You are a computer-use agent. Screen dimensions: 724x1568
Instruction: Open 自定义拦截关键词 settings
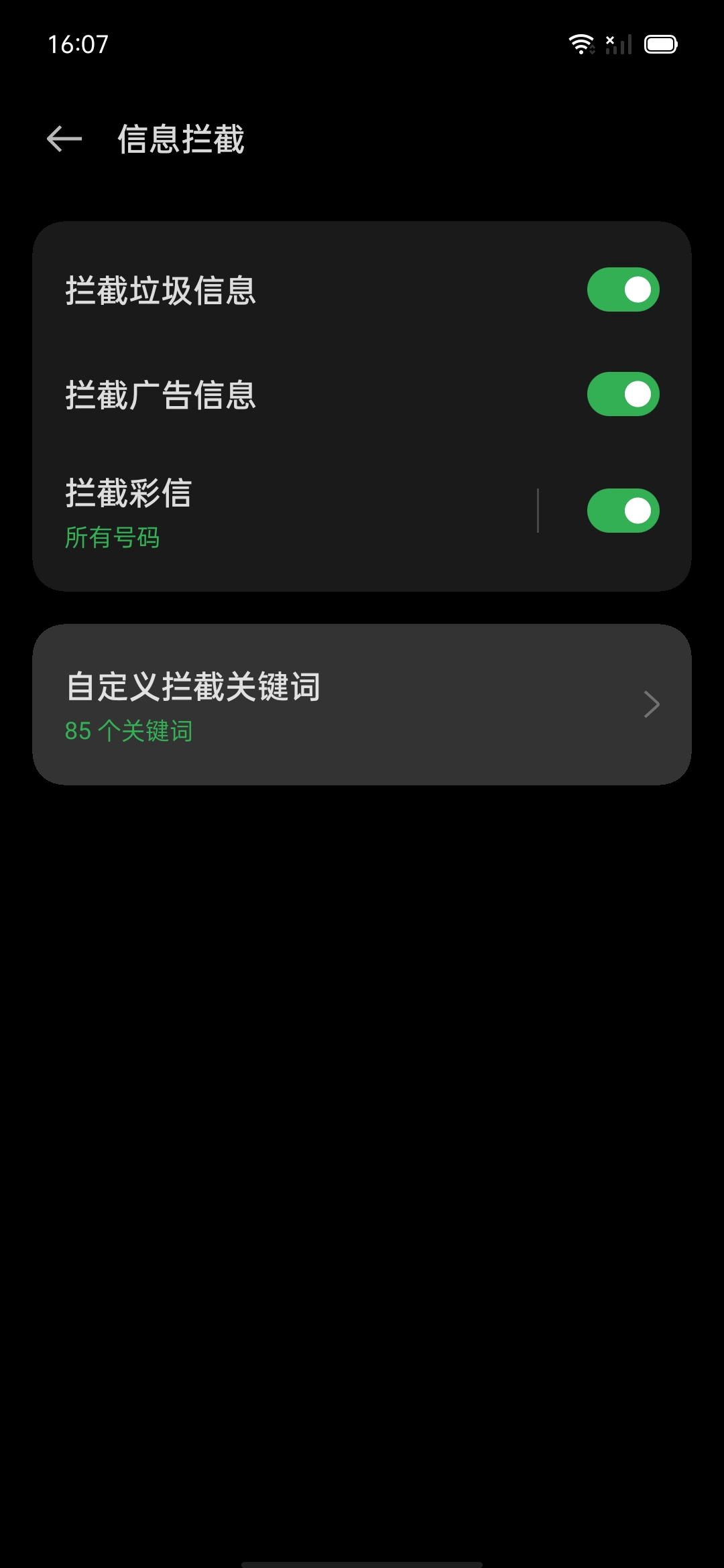click(362, 704)
